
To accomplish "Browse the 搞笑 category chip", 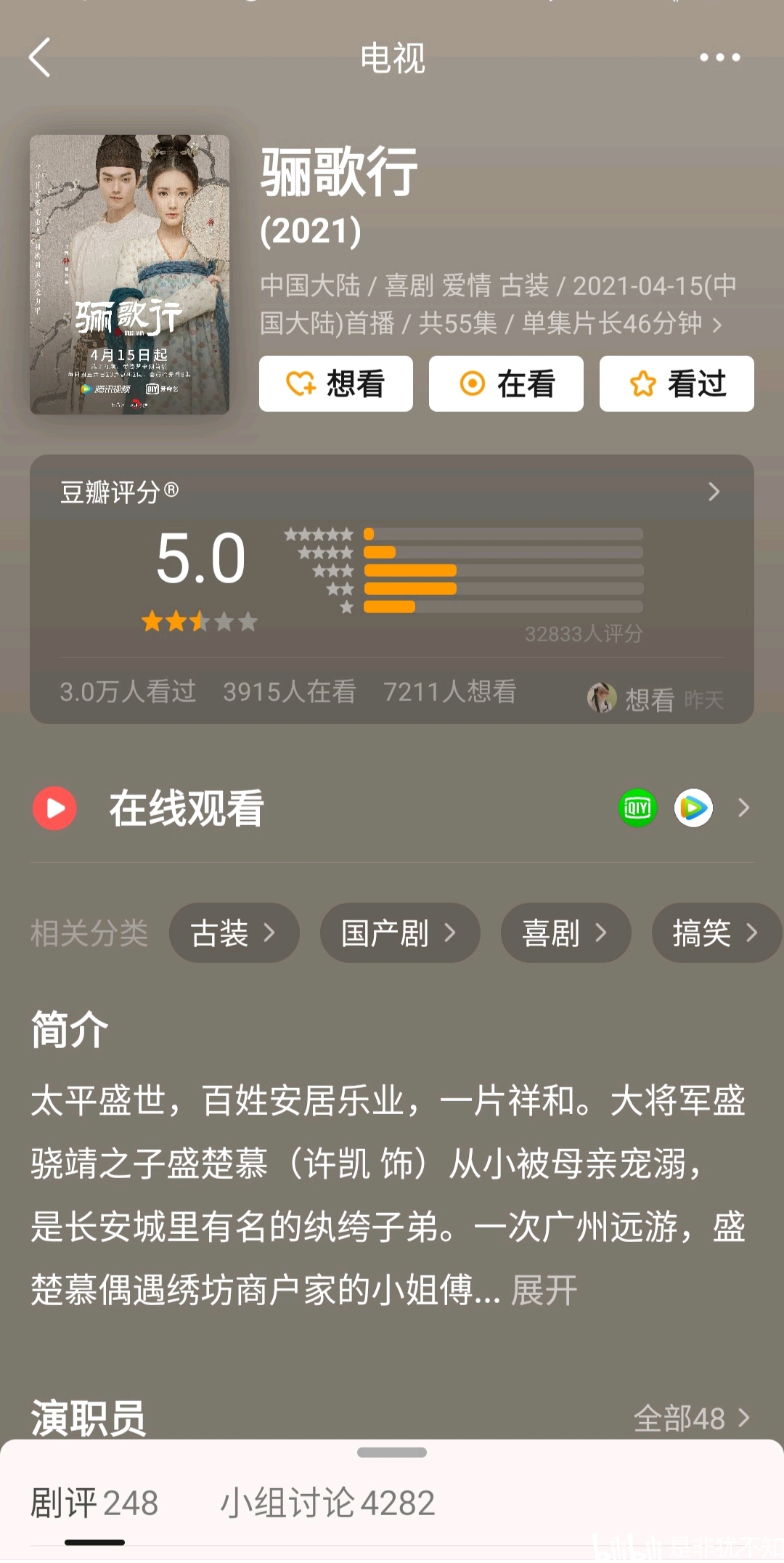I will click(715, 933).
